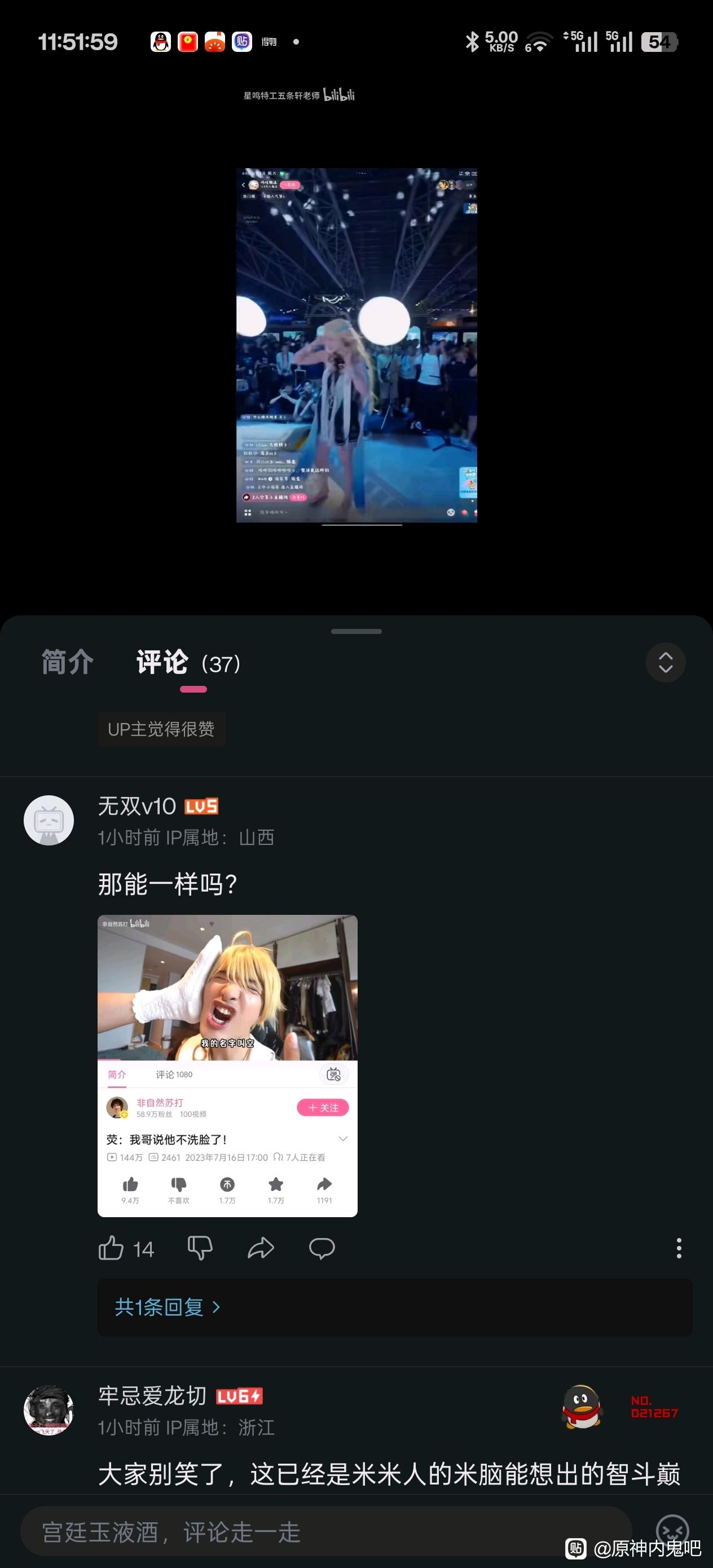This screenshot has width=713, height=1568.
Task: Toggle the comment panel expand arrows
Action: [665, 662]
